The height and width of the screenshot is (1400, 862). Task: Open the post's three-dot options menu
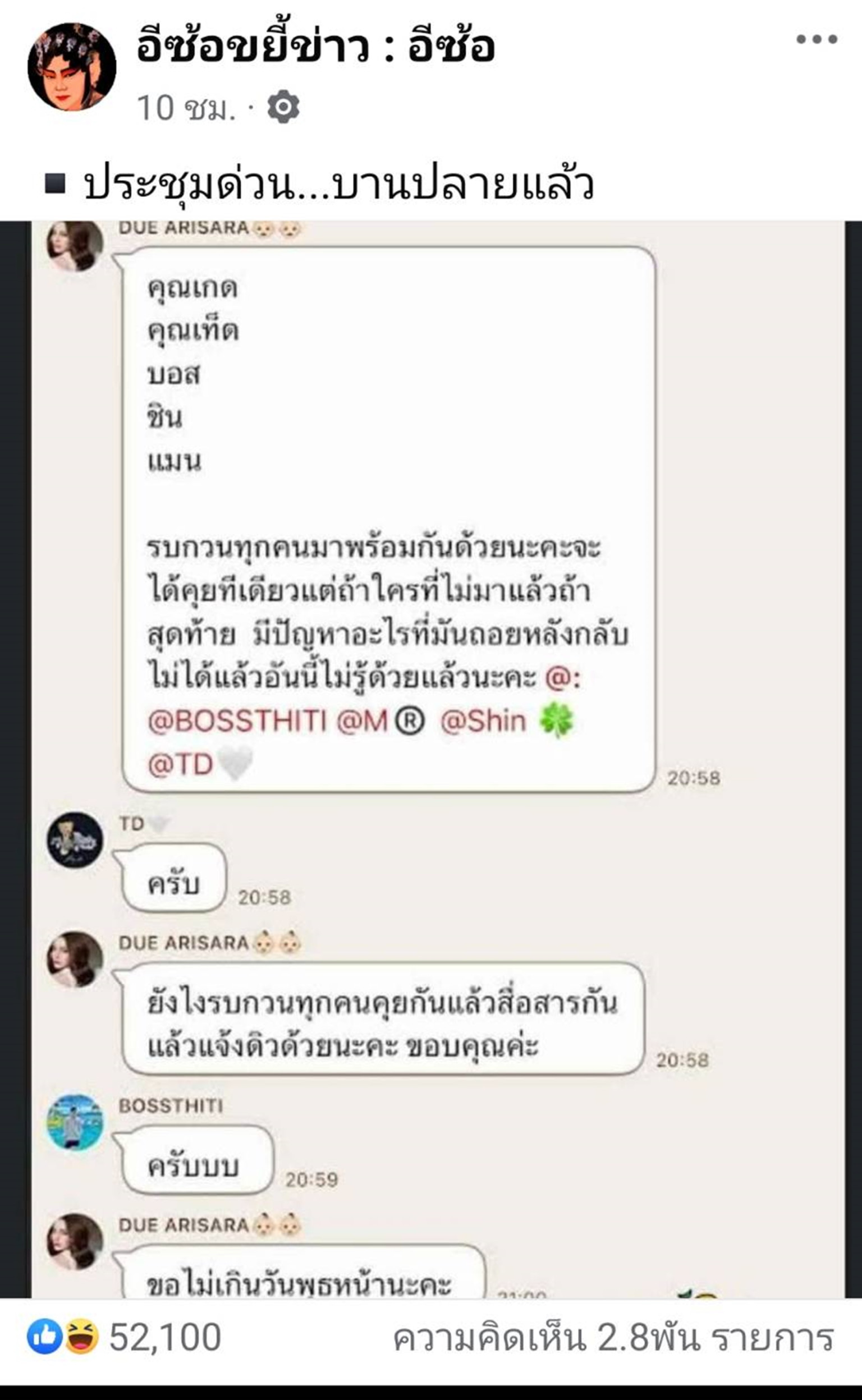(817, 39)
